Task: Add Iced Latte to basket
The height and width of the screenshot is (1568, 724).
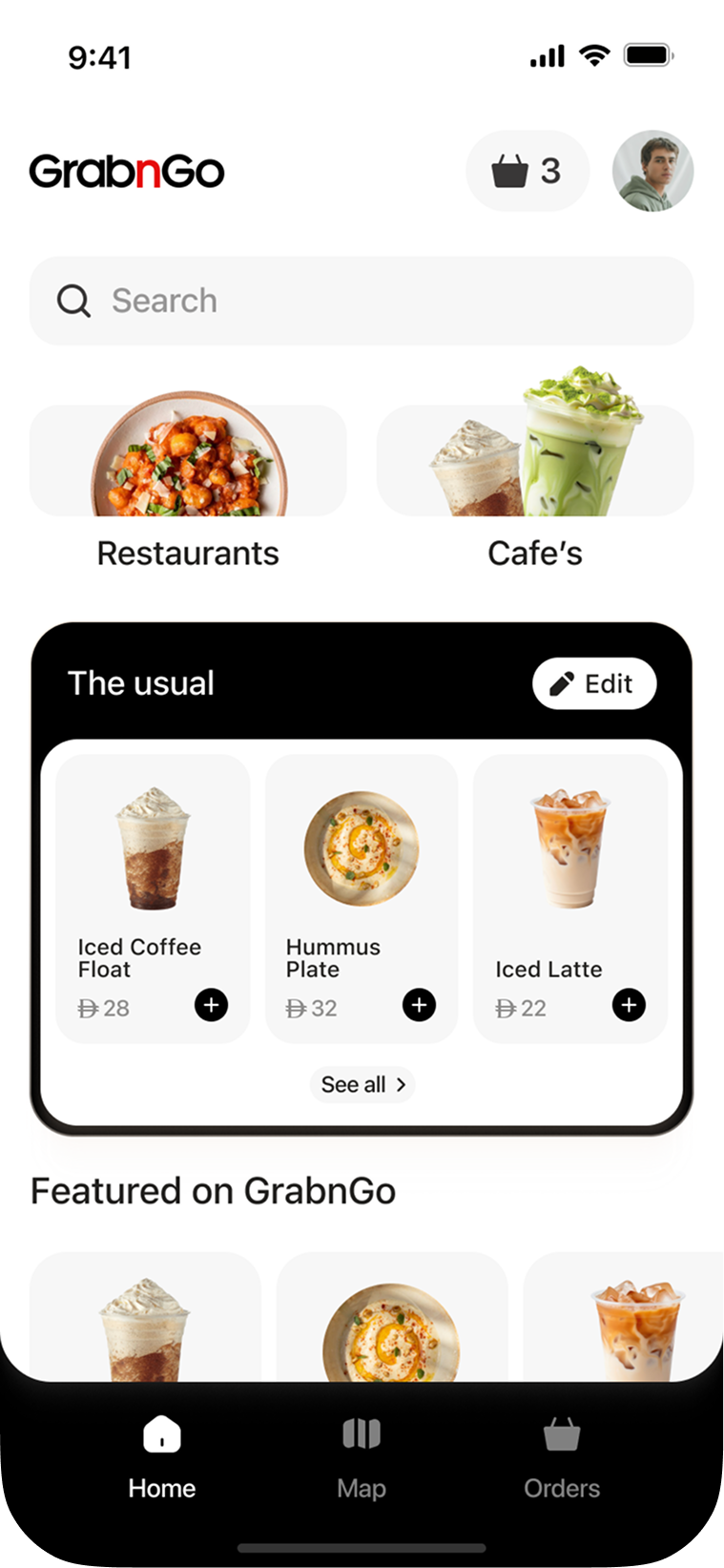Action: (x=629, y=1005)
